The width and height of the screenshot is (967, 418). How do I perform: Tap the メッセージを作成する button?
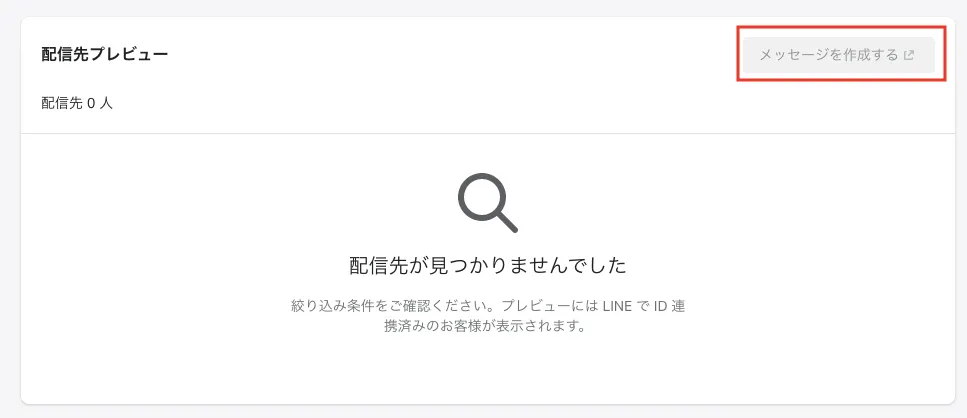tap(837, 55)
